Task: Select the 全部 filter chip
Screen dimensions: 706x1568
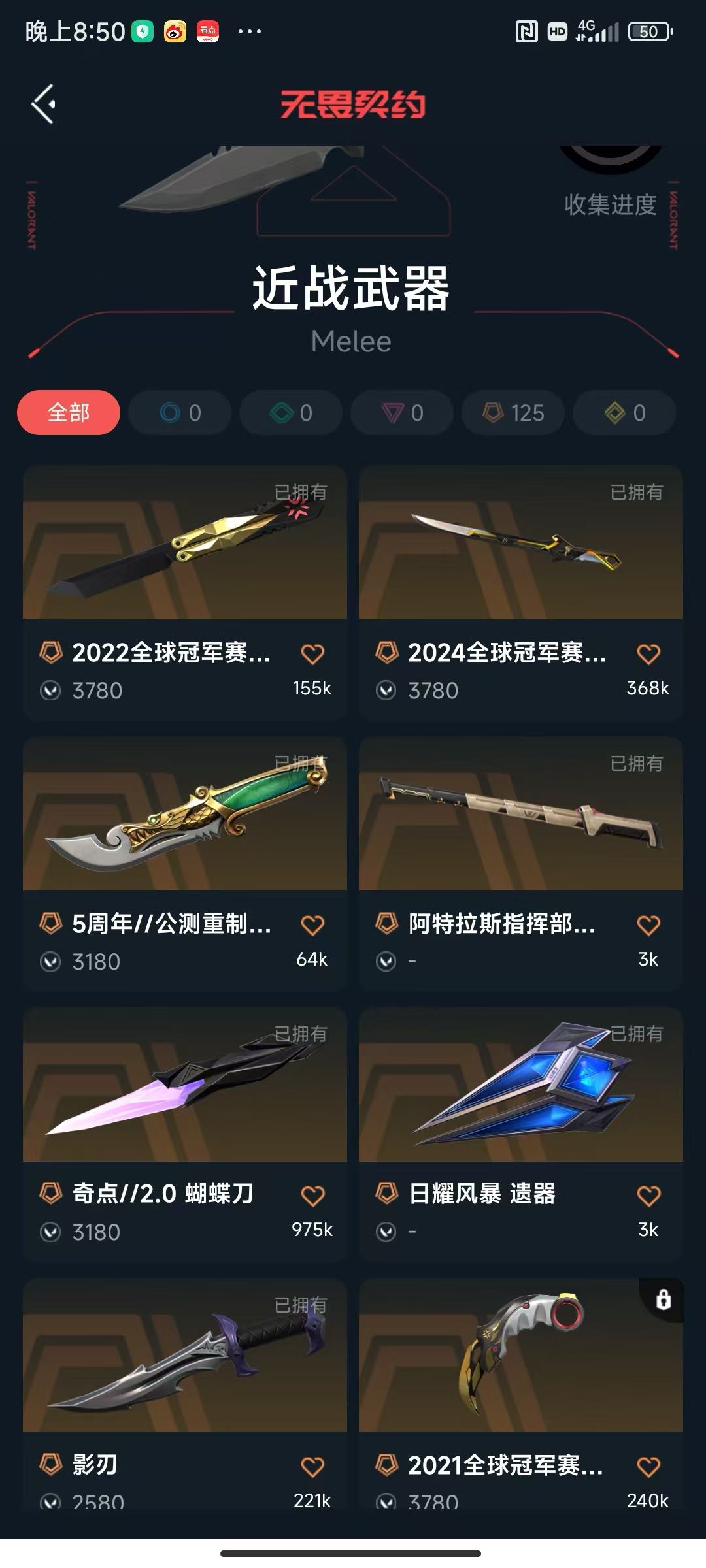Action: [69, 413]
